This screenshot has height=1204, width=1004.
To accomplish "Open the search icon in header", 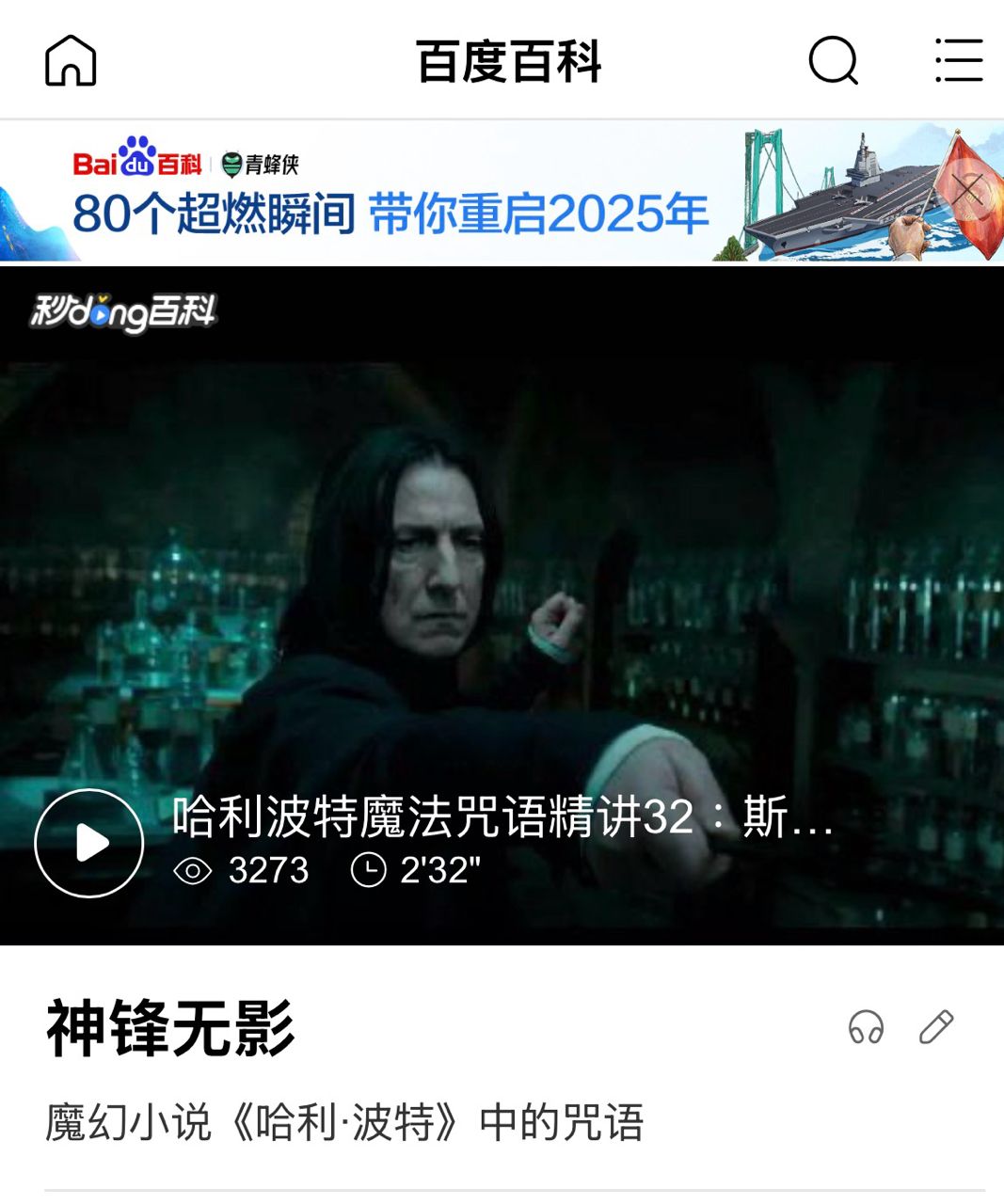I will tap(833, 61).
